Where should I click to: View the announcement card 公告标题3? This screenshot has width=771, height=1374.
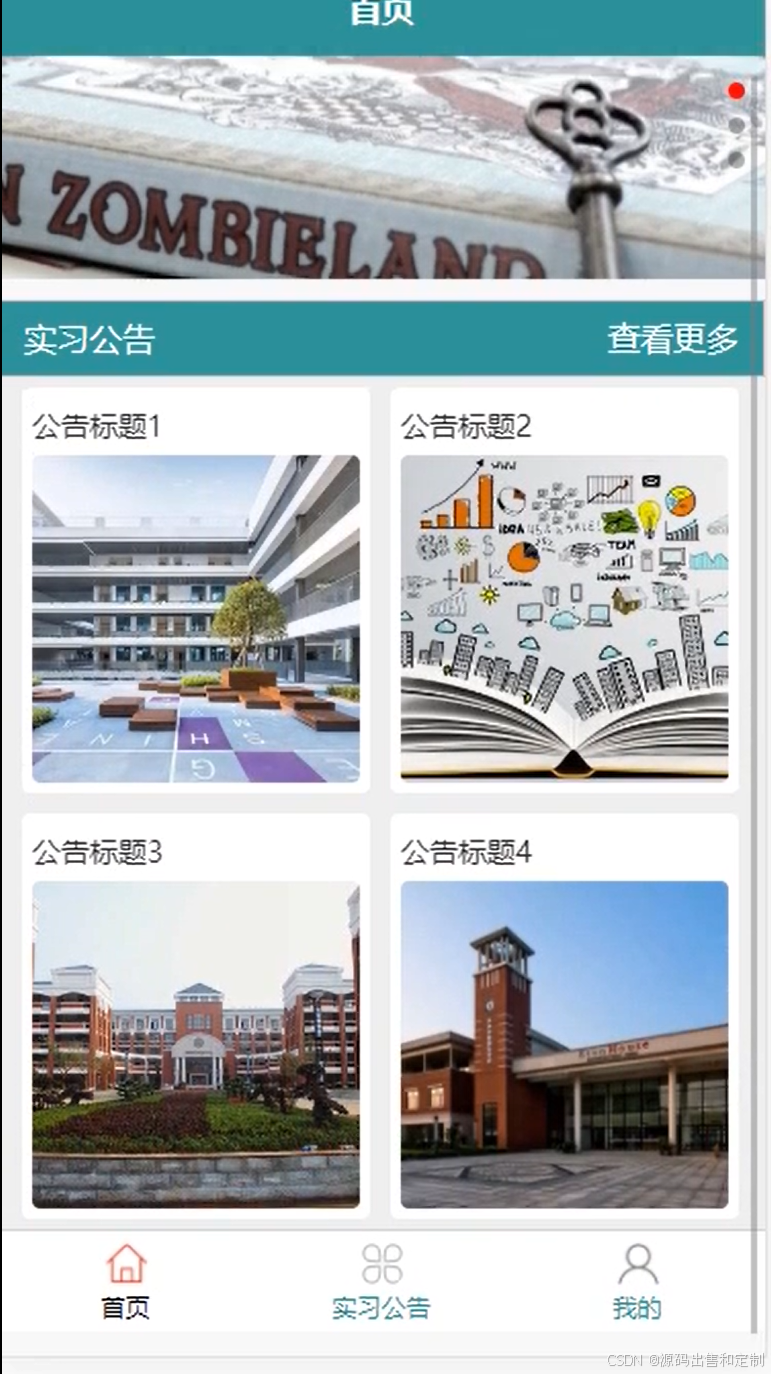click(196, 1016)
